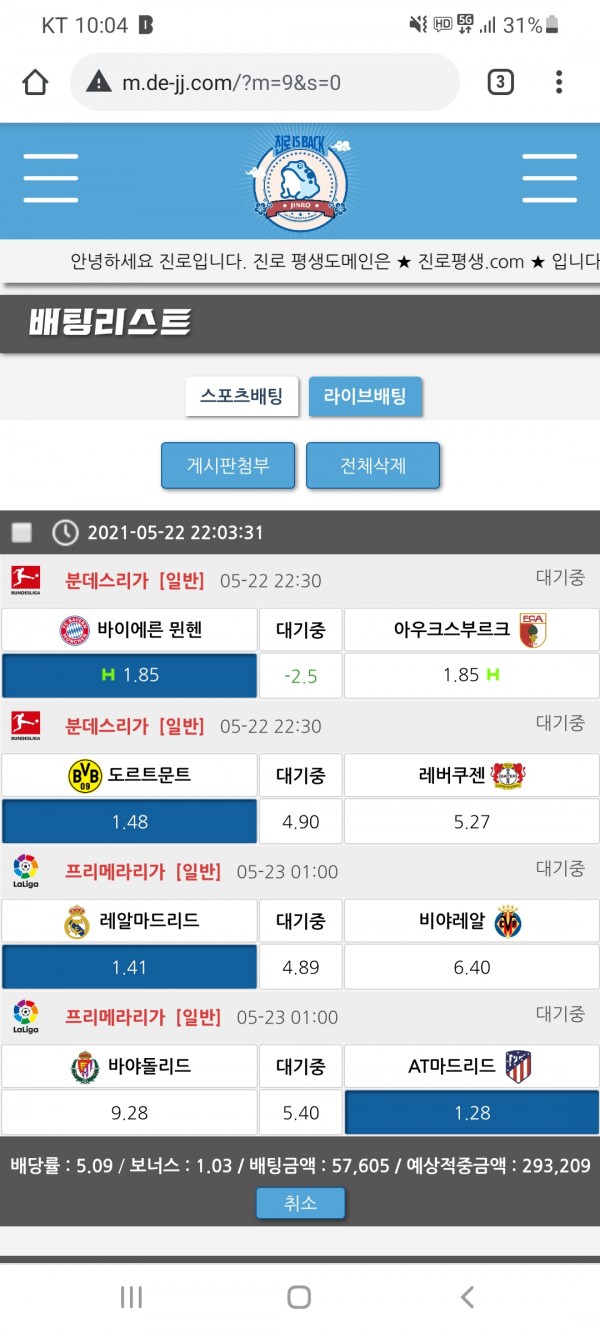Tap the 게시판첨부 button
The image size is (600, 1333).
tap(228, 466)
